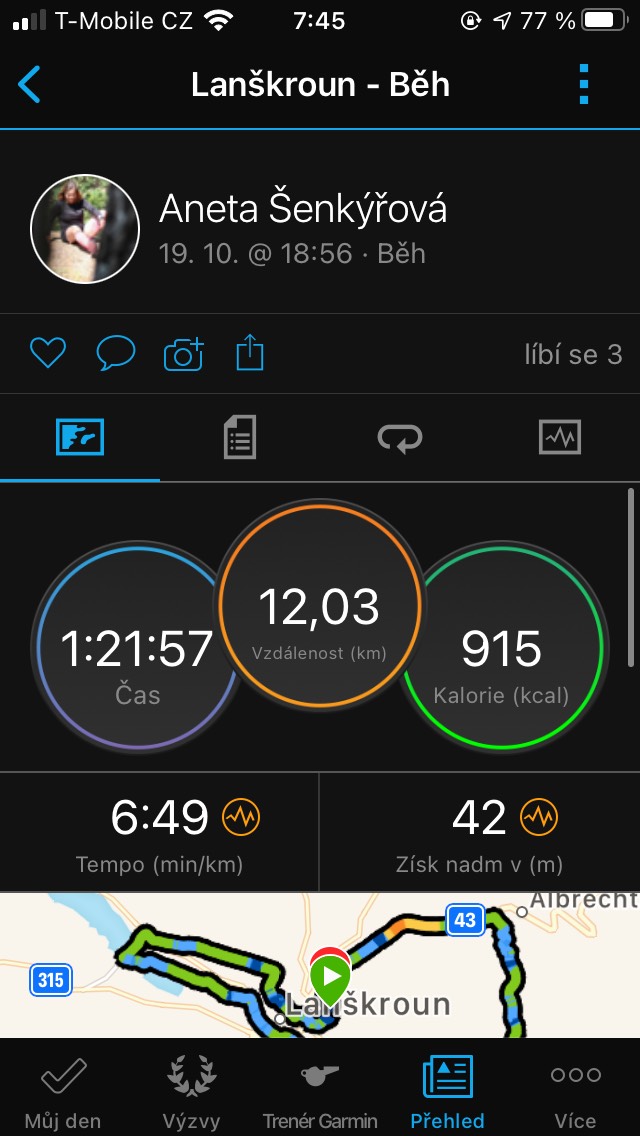Add a photo with the camera icon
The height and width of the screenshot is (1136, 640).
pos(183,354)
